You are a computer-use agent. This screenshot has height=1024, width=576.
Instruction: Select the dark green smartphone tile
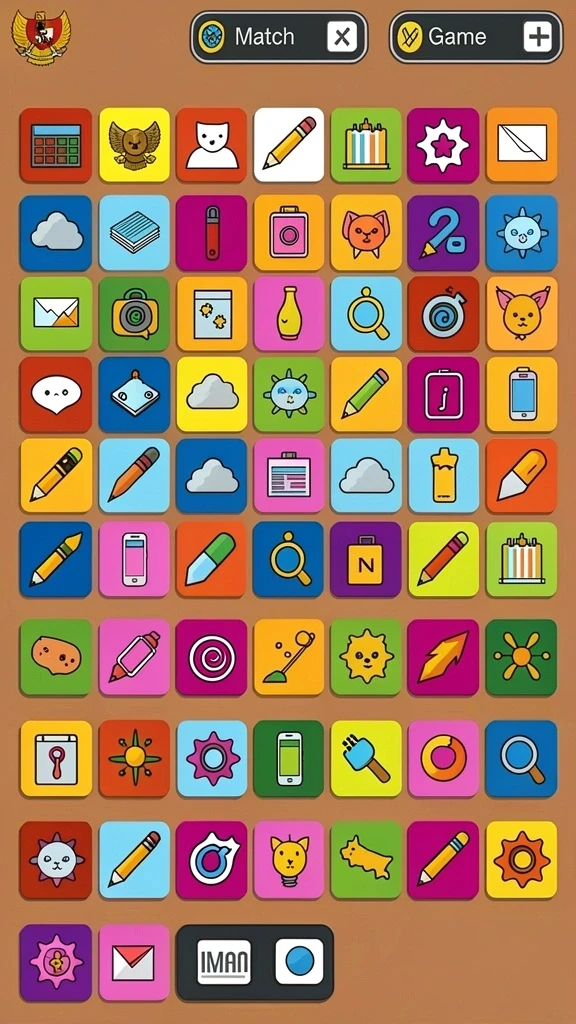click(x=289, y=759)
